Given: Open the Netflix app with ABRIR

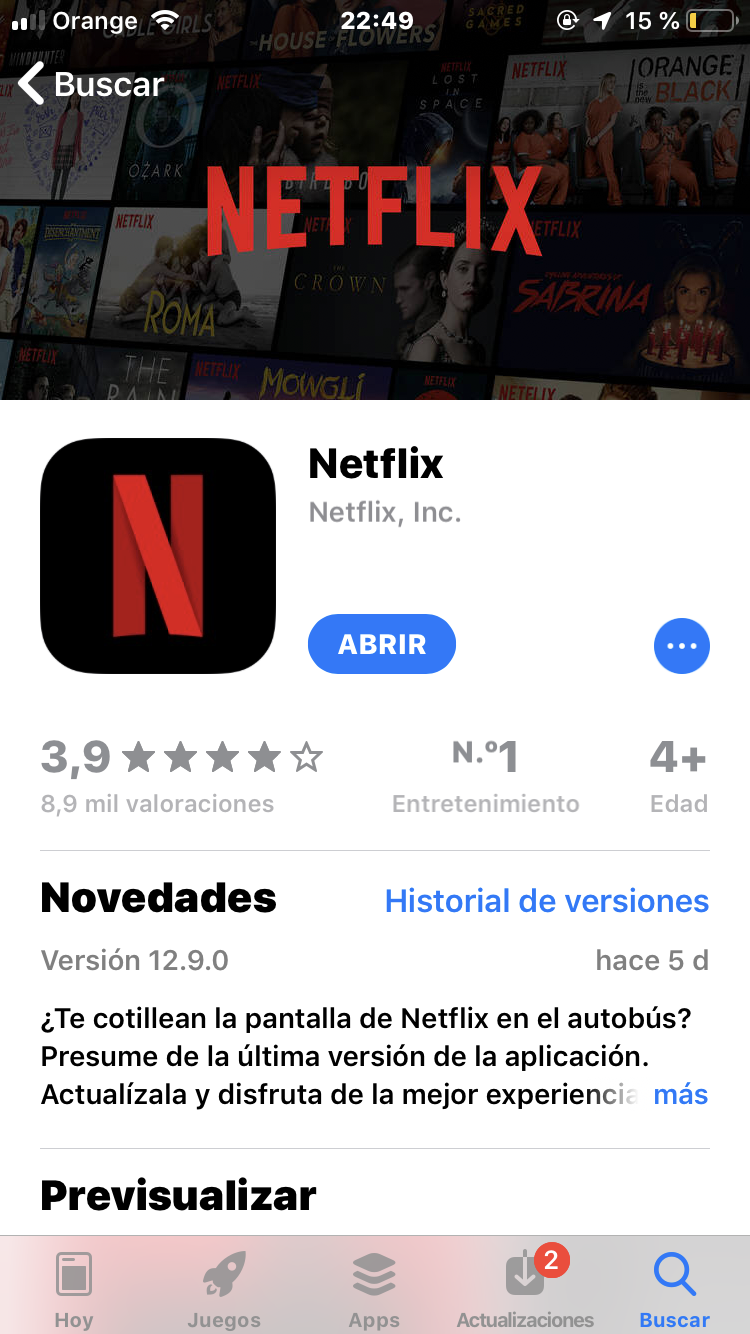Looking at the screenshot, I should (381, 644).
